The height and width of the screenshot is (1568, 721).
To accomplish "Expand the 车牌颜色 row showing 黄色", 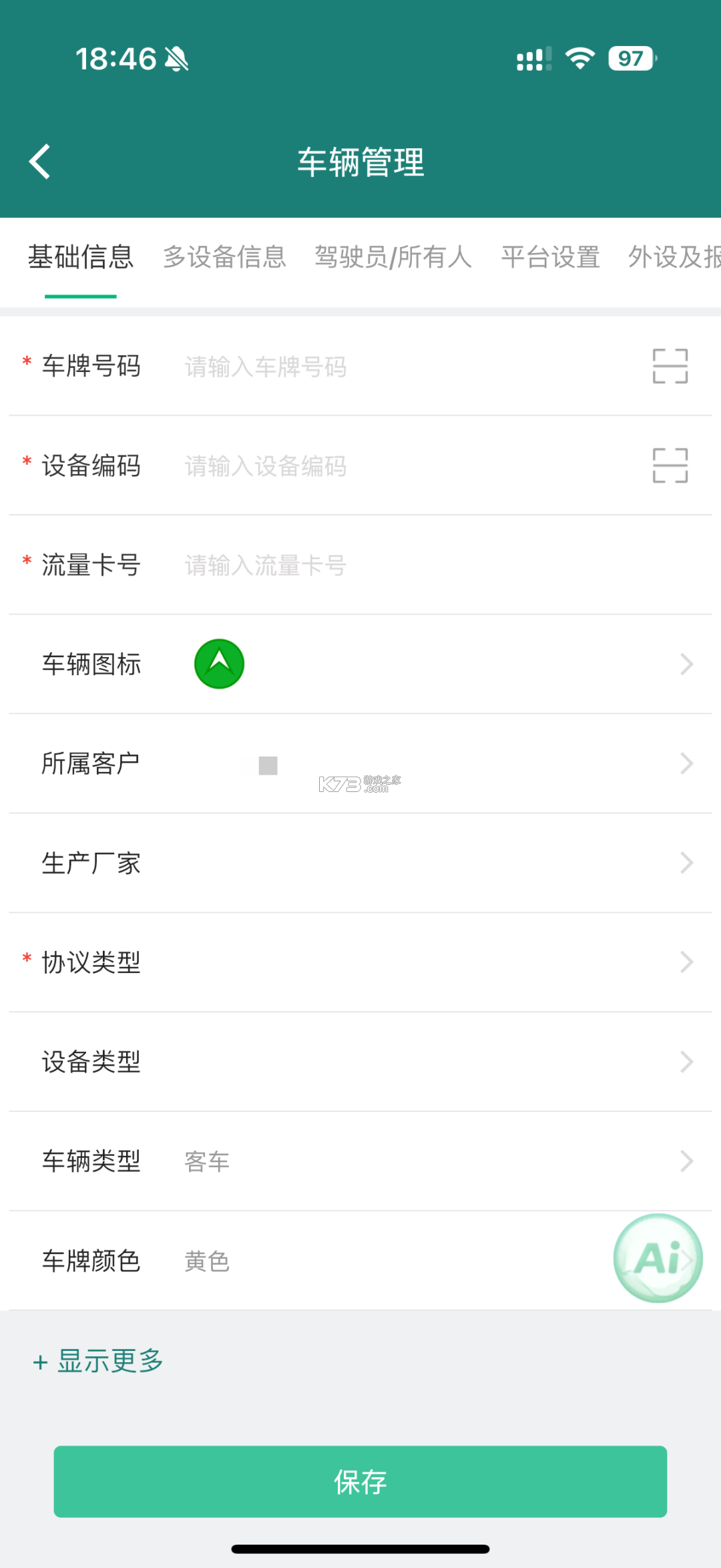I will pos(360,1260).
